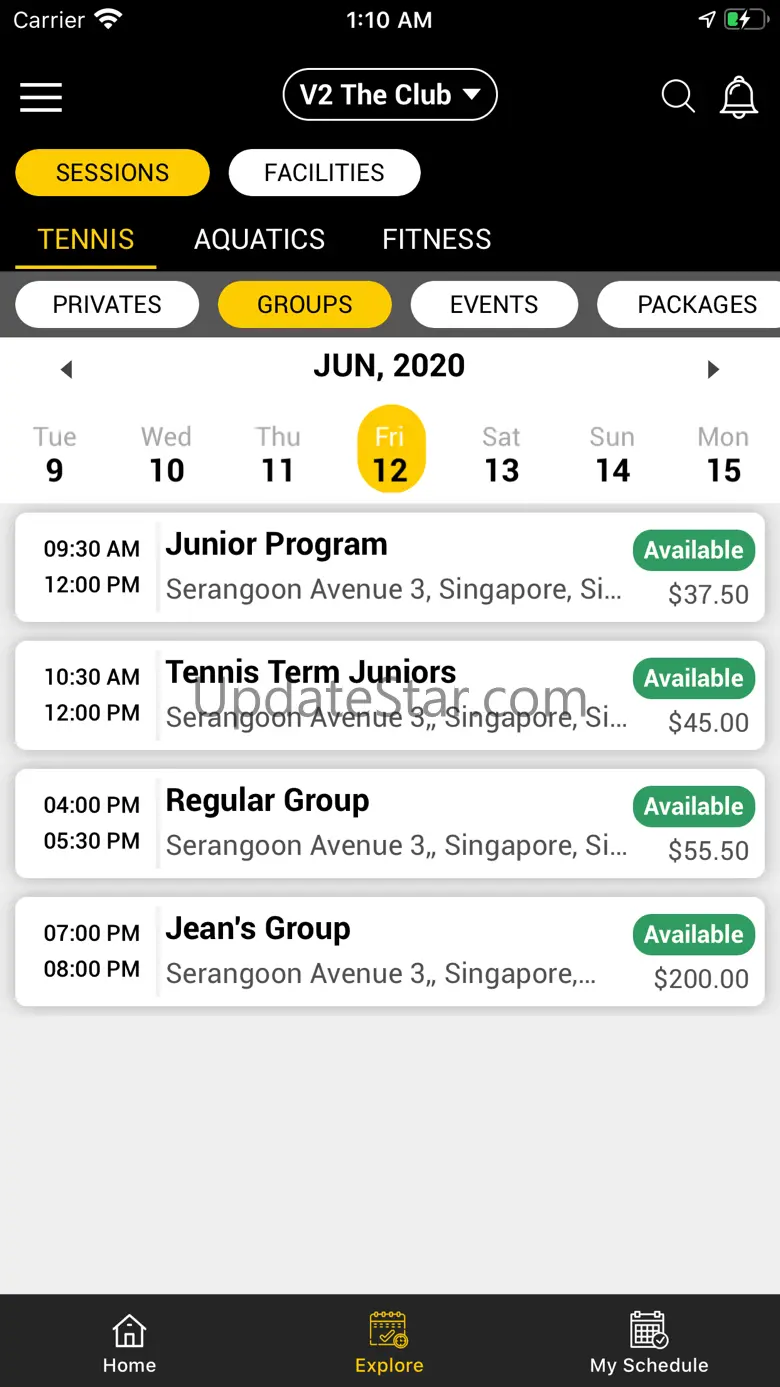Go to the next month arrow
This screenshot has width=780, height=1387.
[713, 370]
